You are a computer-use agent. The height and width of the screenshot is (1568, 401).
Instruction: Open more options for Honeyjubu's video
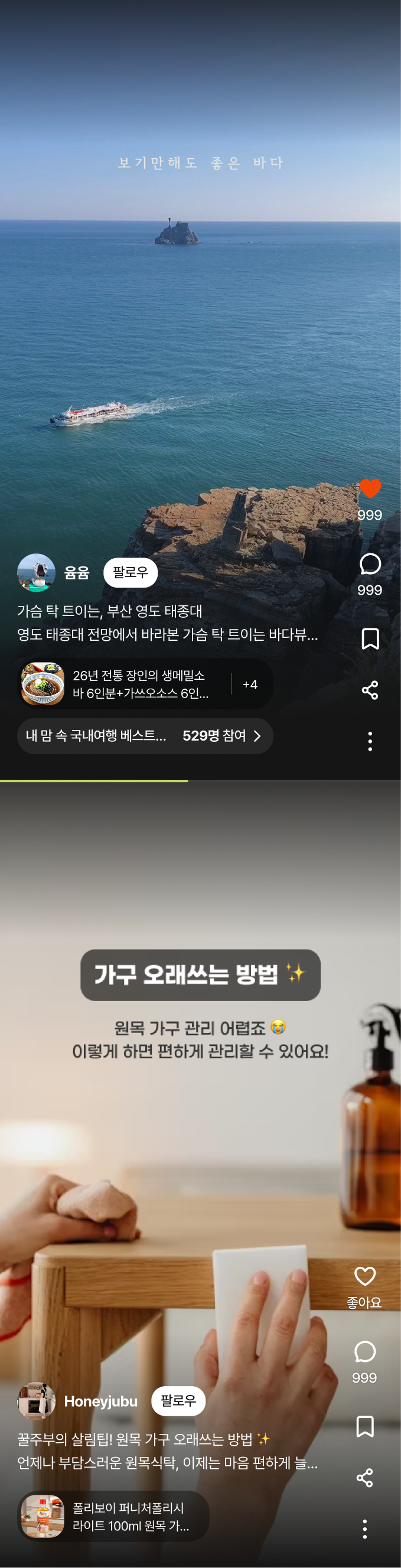point(364,1528)
